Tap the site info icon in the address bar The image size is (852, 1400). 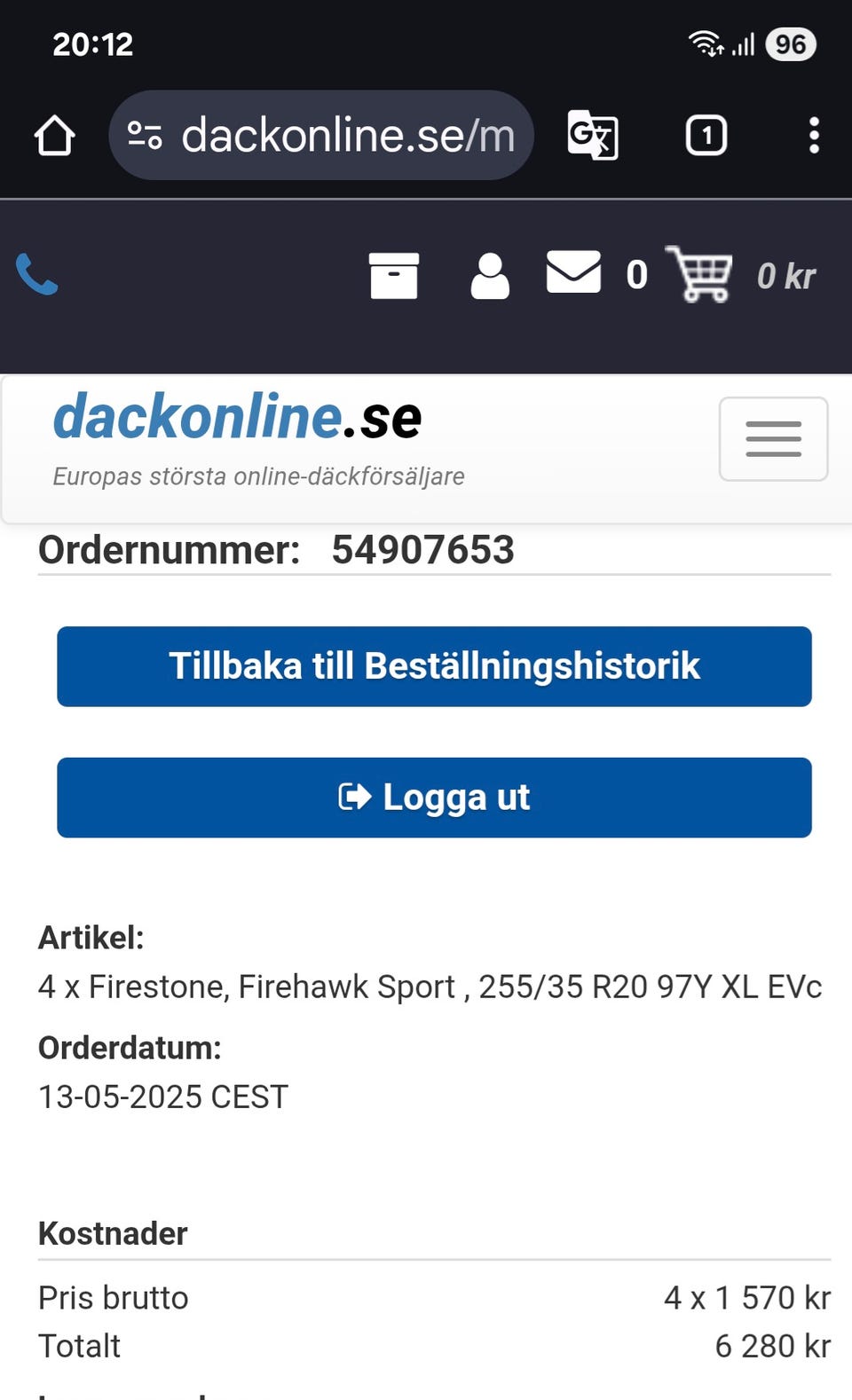click(145, 135)
